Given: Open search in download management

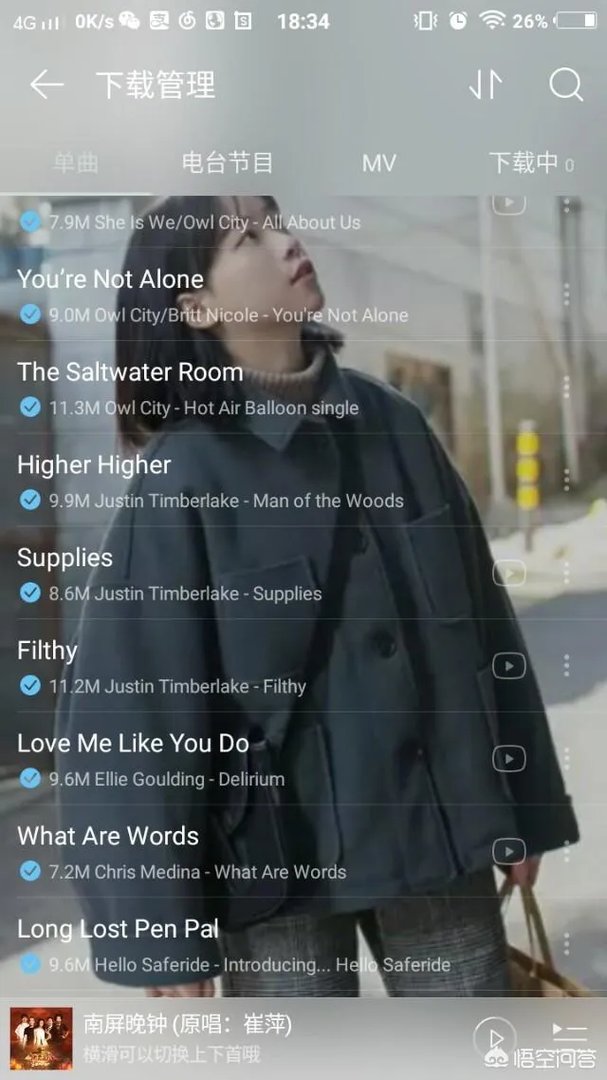Looking at the screenshot, I should (x=565, y=86).
